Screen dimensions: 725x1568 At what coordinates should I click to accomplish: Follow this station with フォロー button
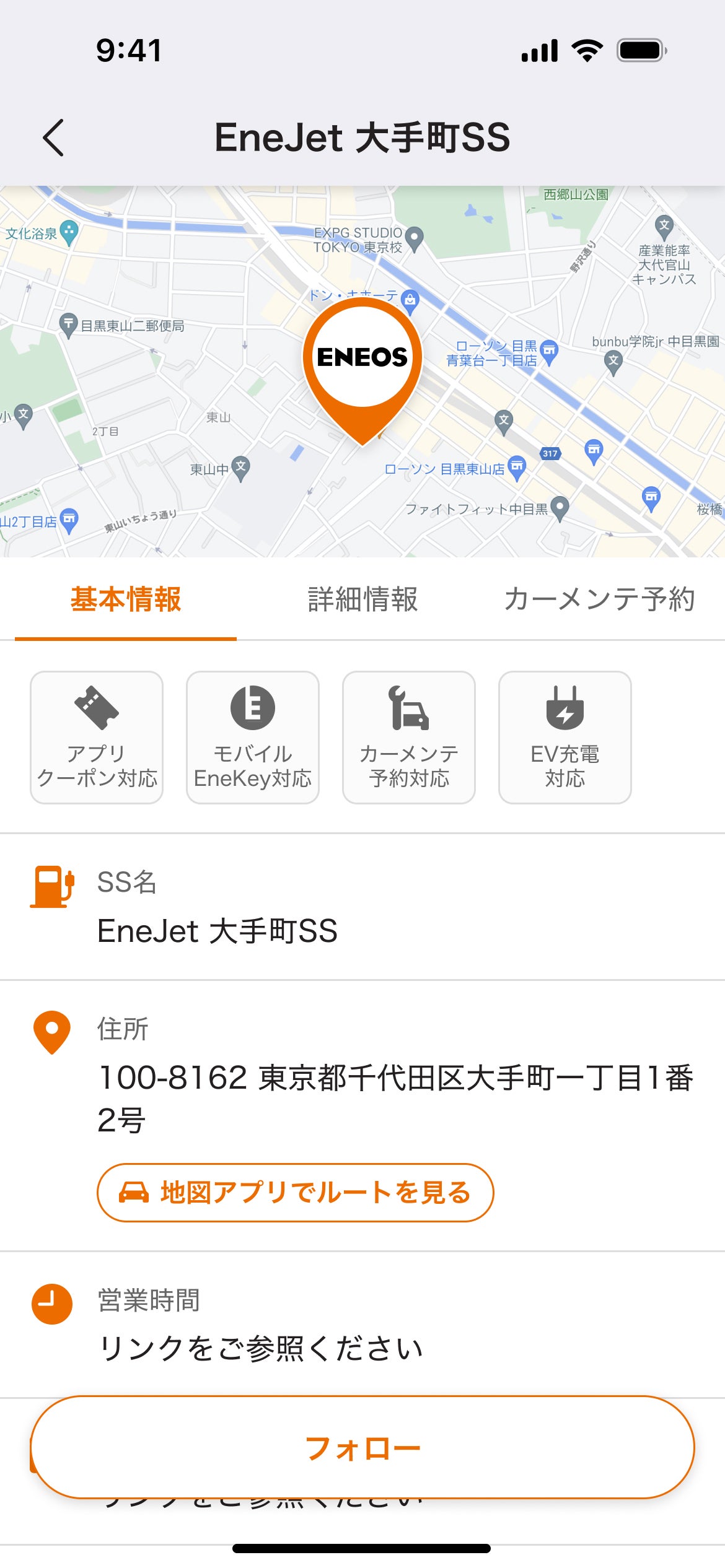coord(362,1448)
